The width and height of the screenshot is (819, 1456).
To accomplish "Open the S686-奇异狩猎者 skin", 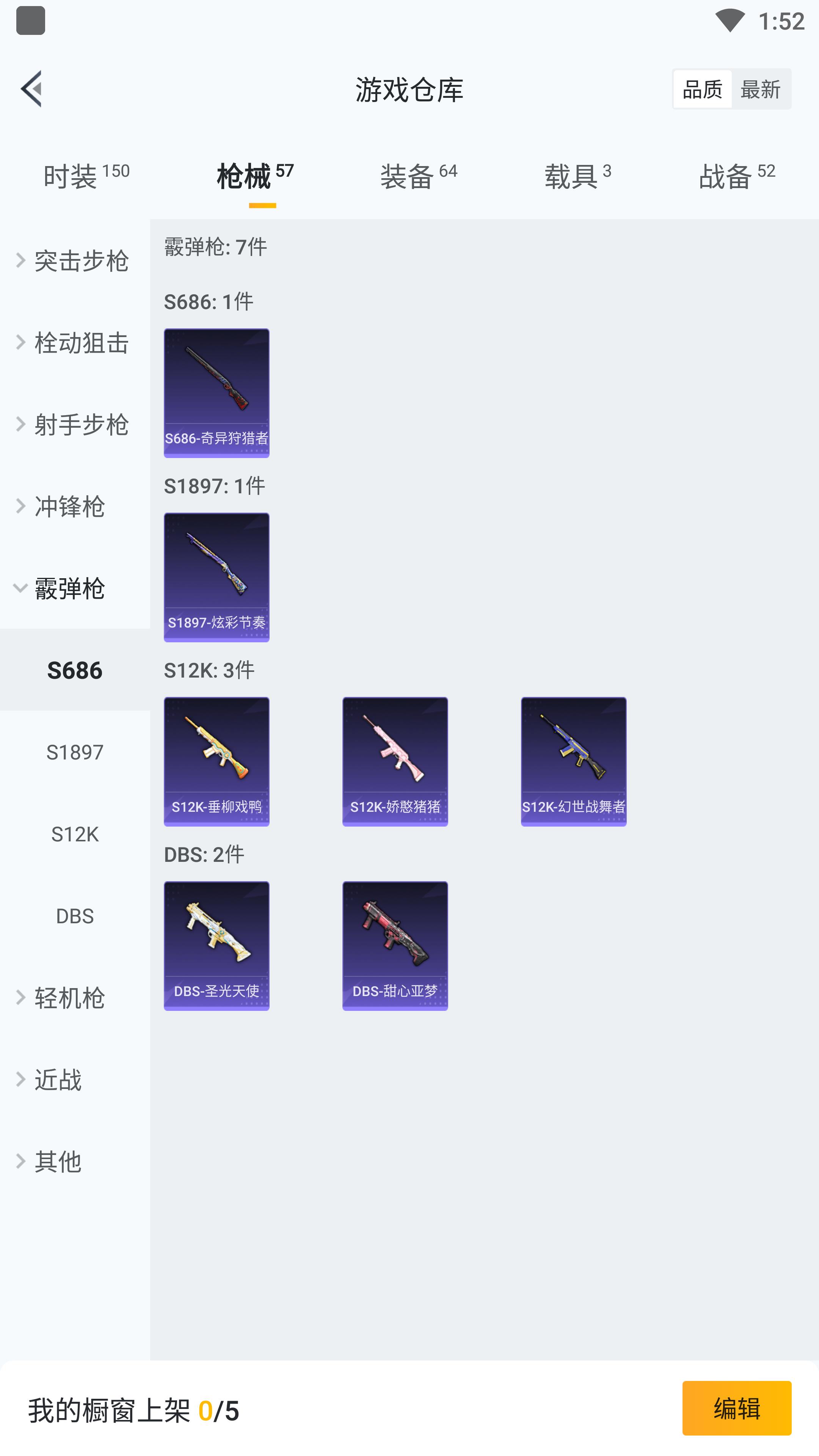I will [217, 393].
